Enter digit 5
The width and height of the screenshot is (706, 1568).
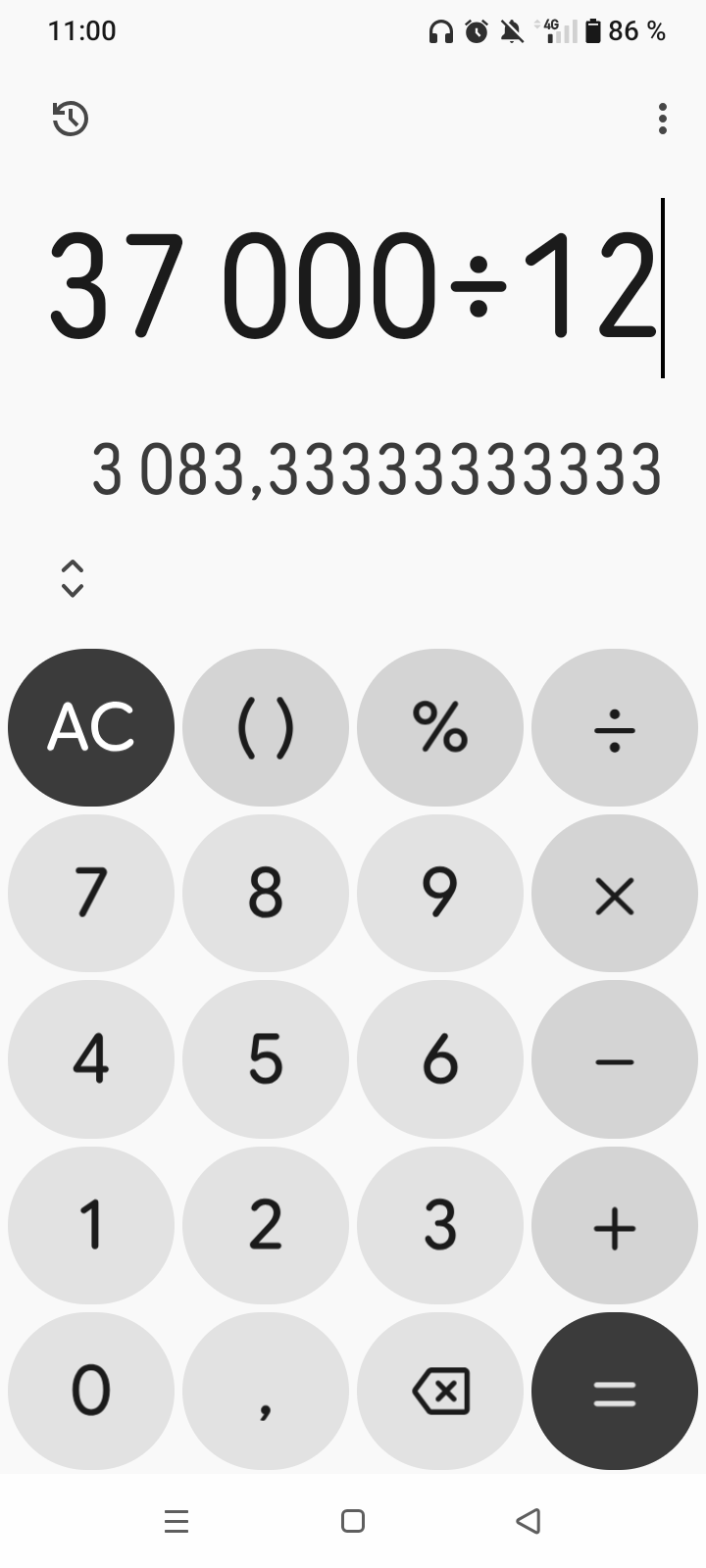(x=266, y=1059)
